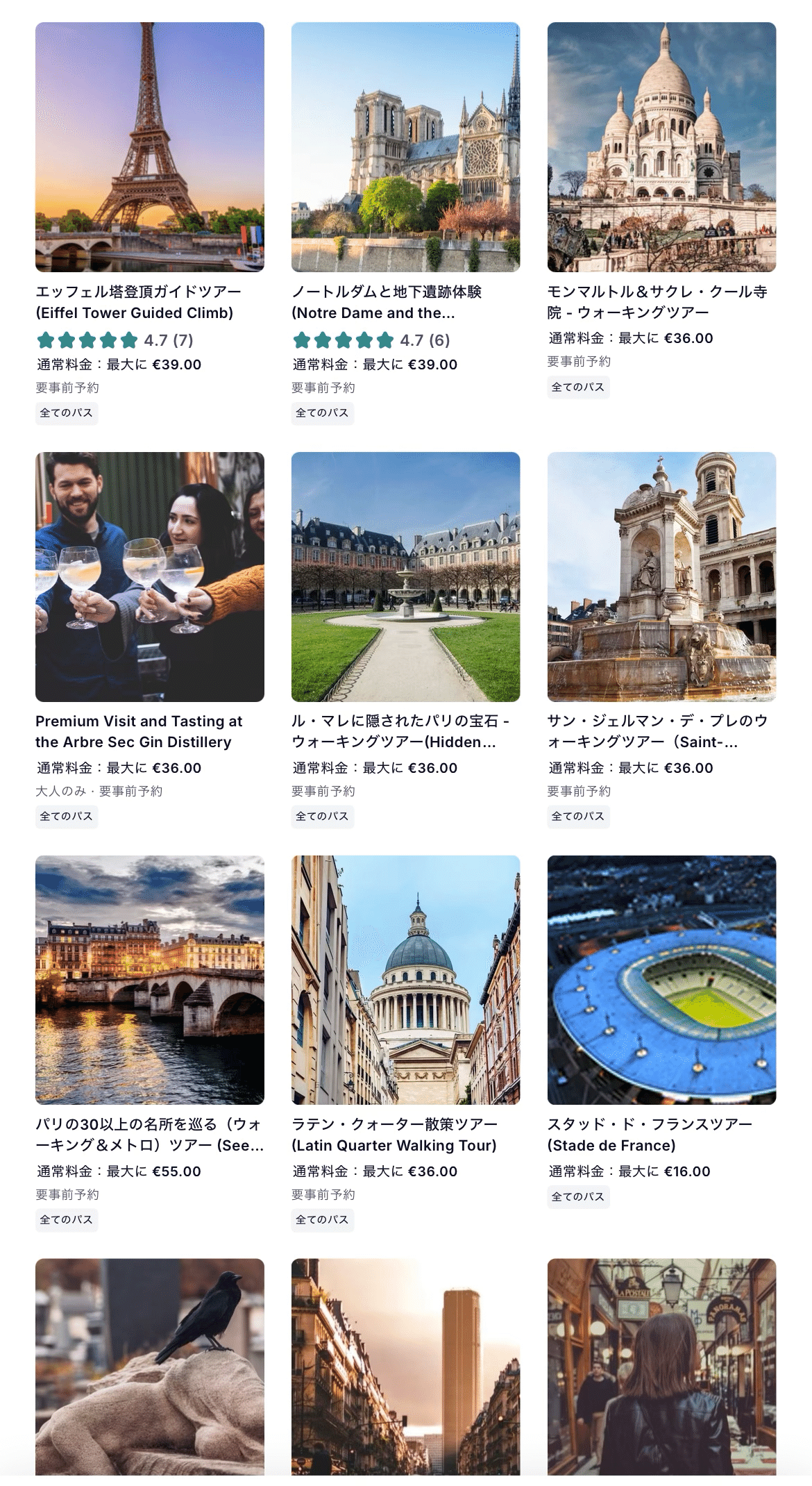Open the Notre Dame underground ruins tour card
Screen dimensions: 812x1486
[405, 147]
